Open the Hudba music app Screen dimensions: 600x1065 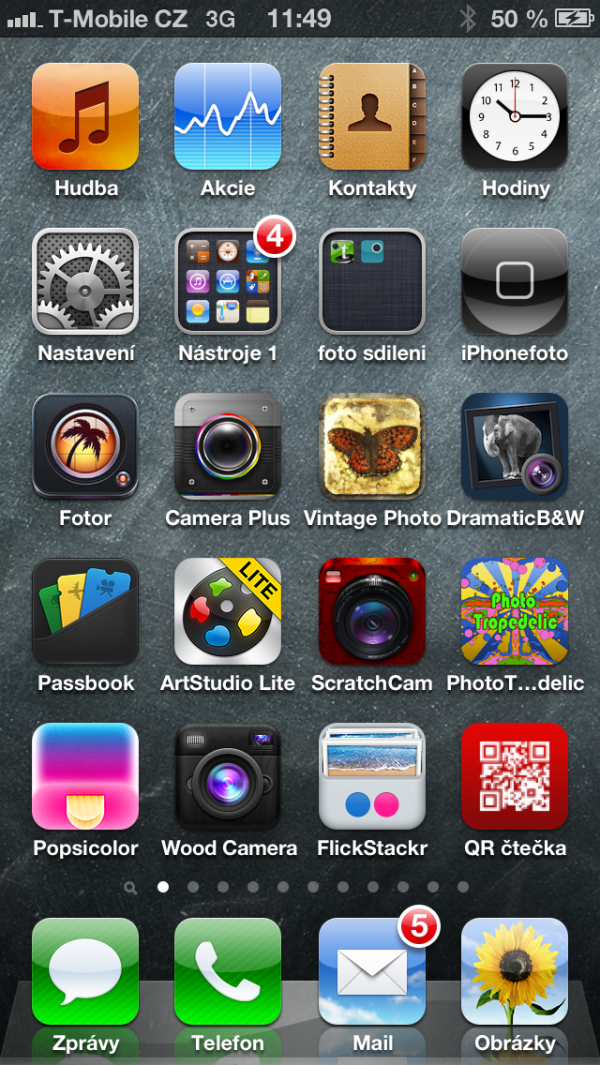(86, 117)
